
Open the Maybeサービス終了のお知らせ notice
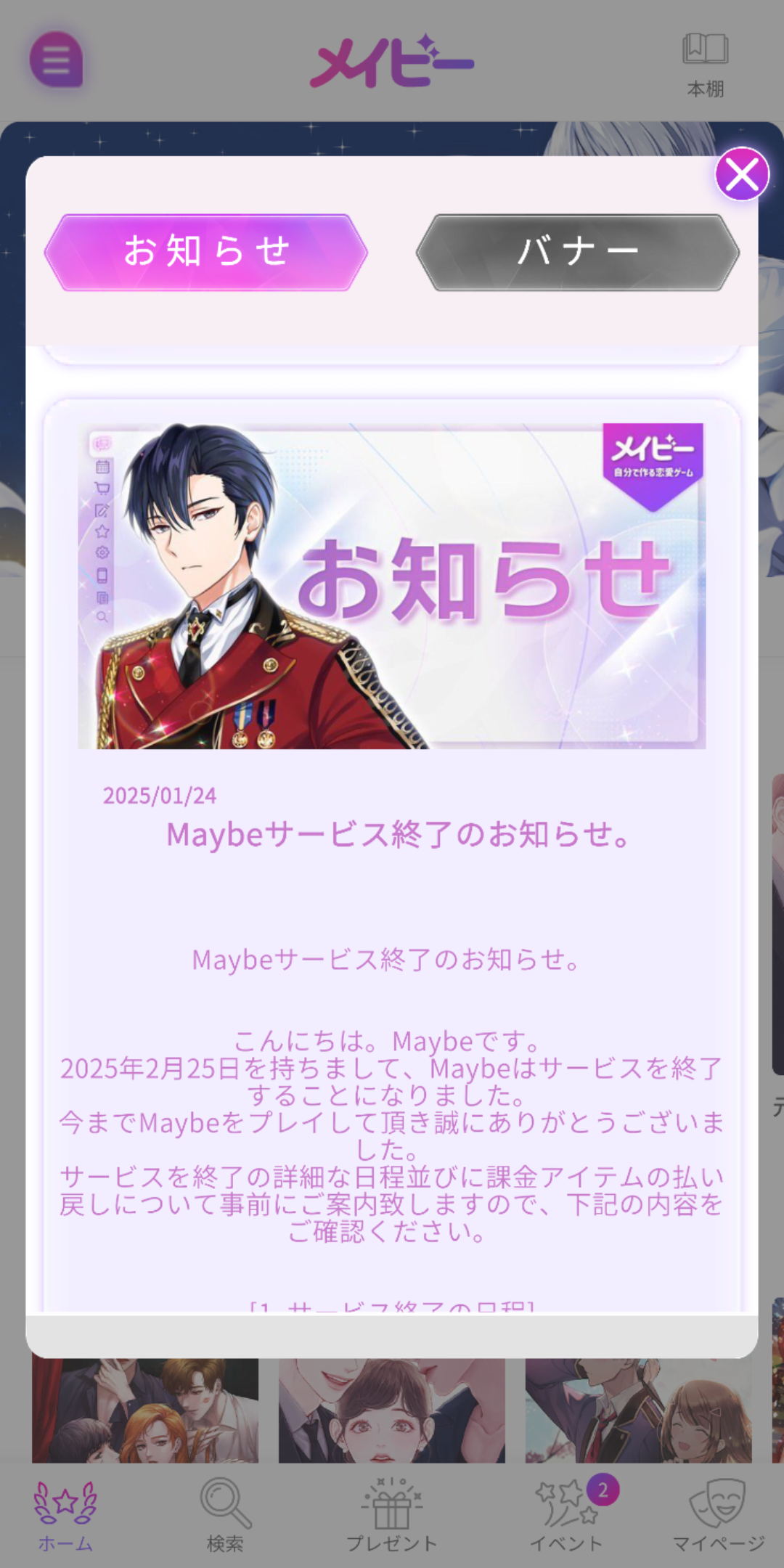coord(398,834)
